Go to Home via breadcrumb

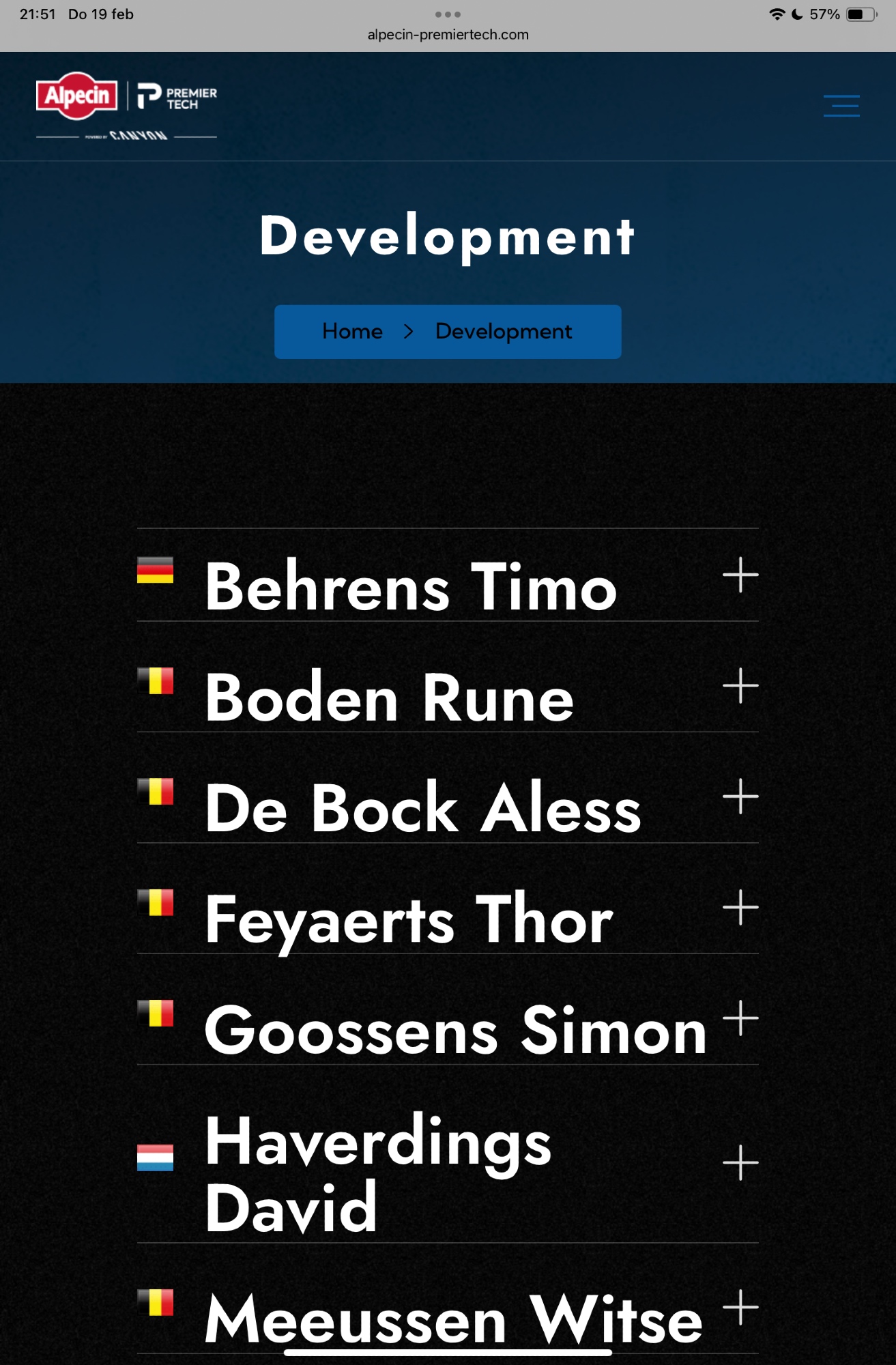352,332
